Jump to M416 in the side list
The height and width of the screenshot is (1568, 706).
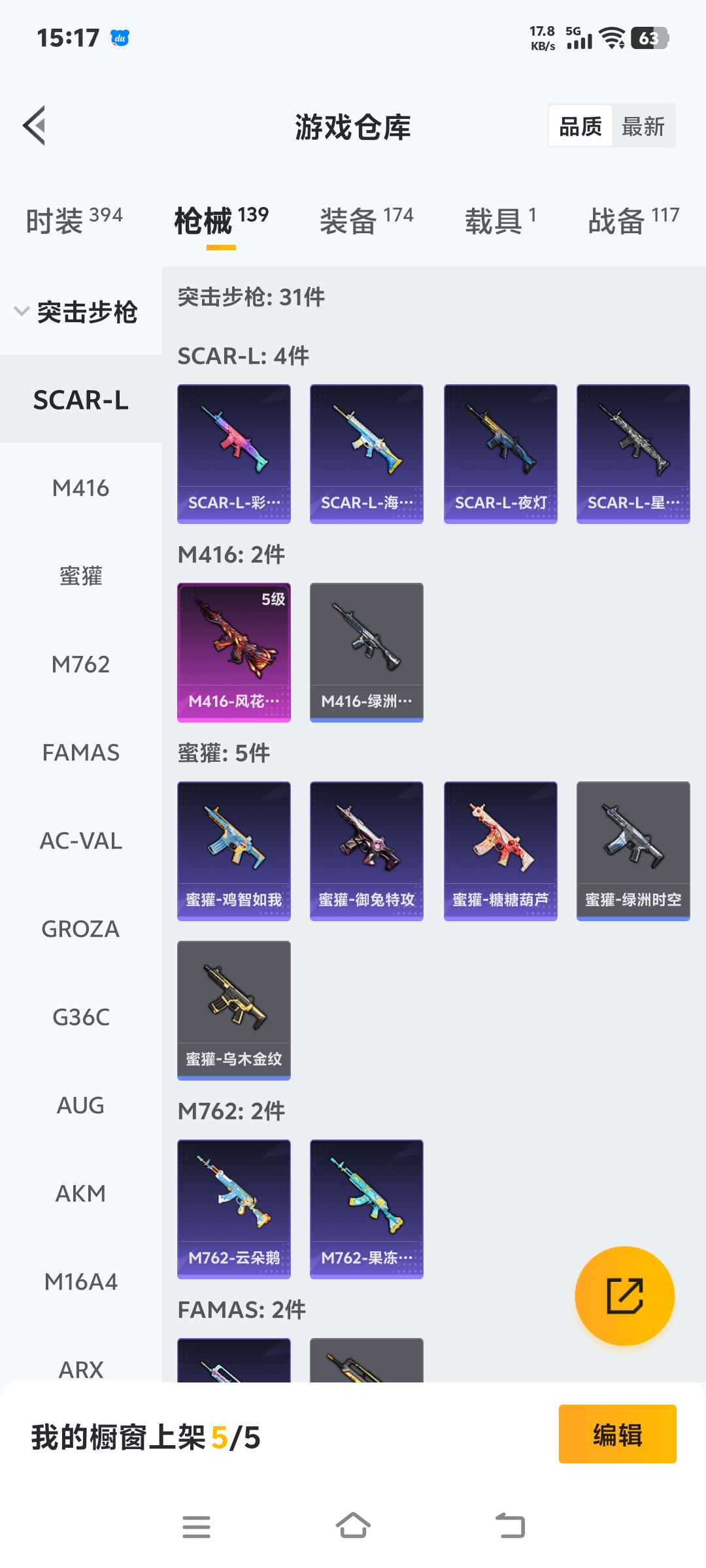click(x=80, y=488)
